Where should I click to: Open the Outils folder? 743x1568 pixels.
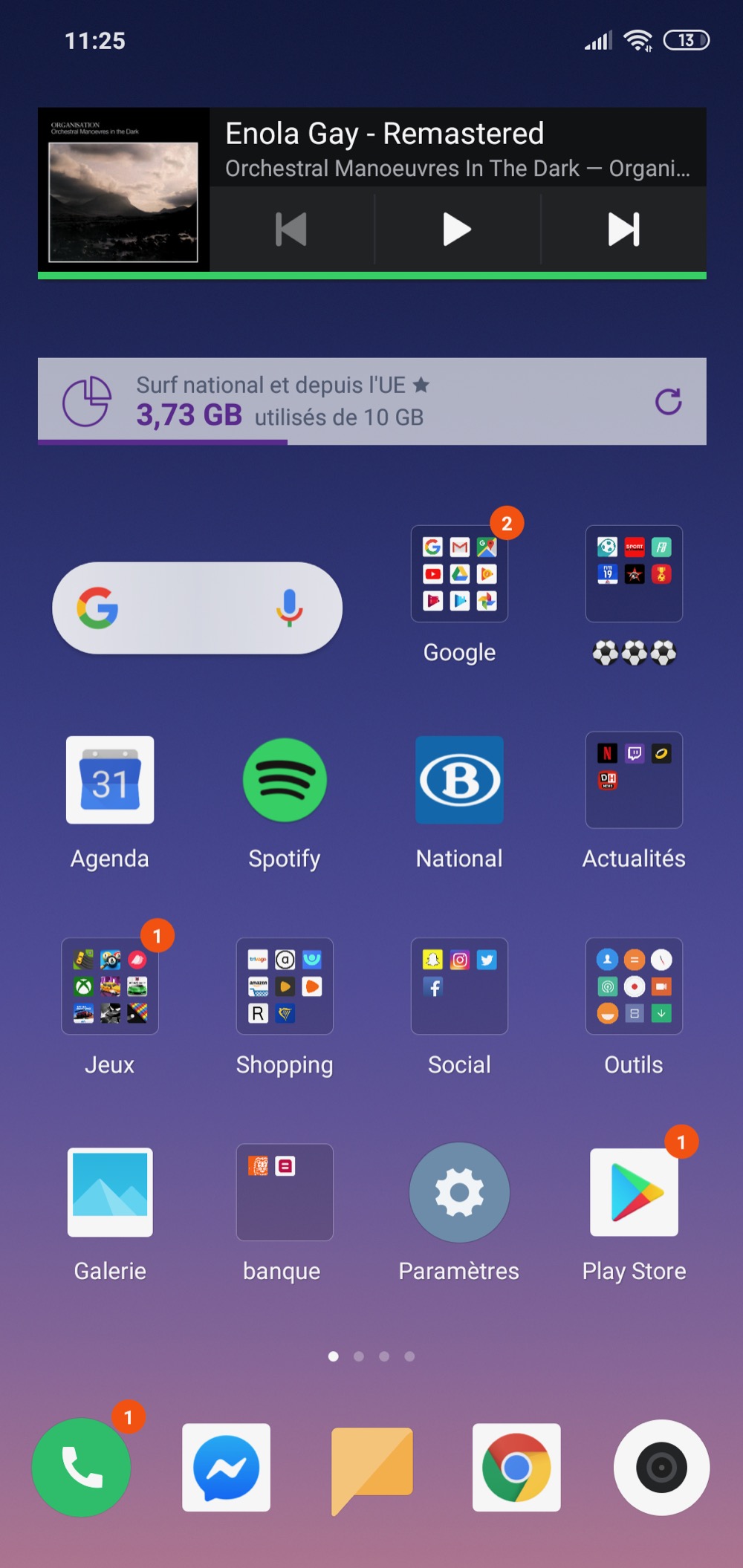coord(634,986)
